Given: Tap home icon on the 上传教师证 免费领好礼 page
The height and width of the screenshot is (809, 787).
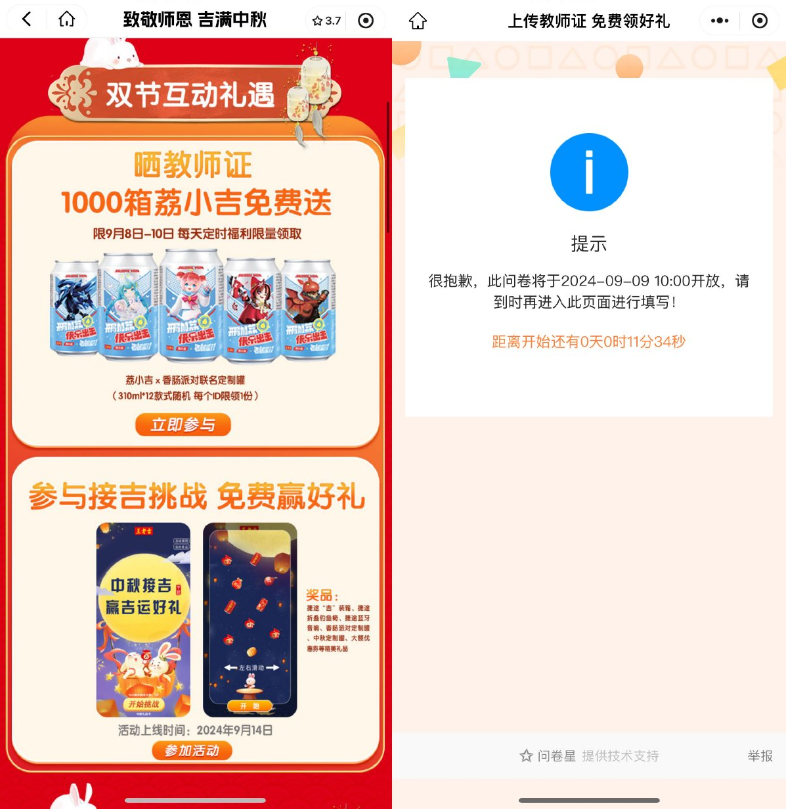Looking at the screenshot, I should [x=418, y=20].
